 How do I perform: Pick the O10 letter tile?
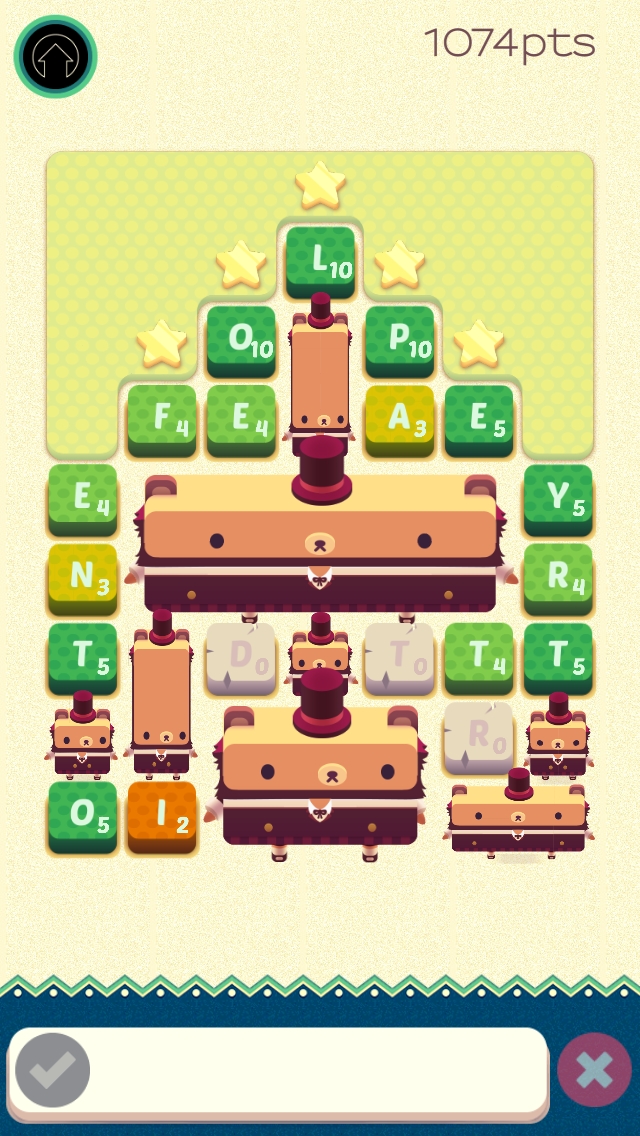(x=241, y=340)
